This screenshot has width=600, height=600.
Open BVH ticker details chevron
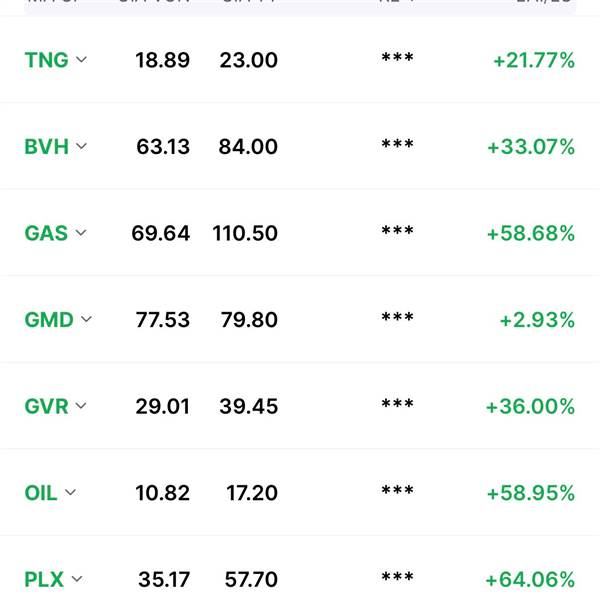click(x=82, y=147)
